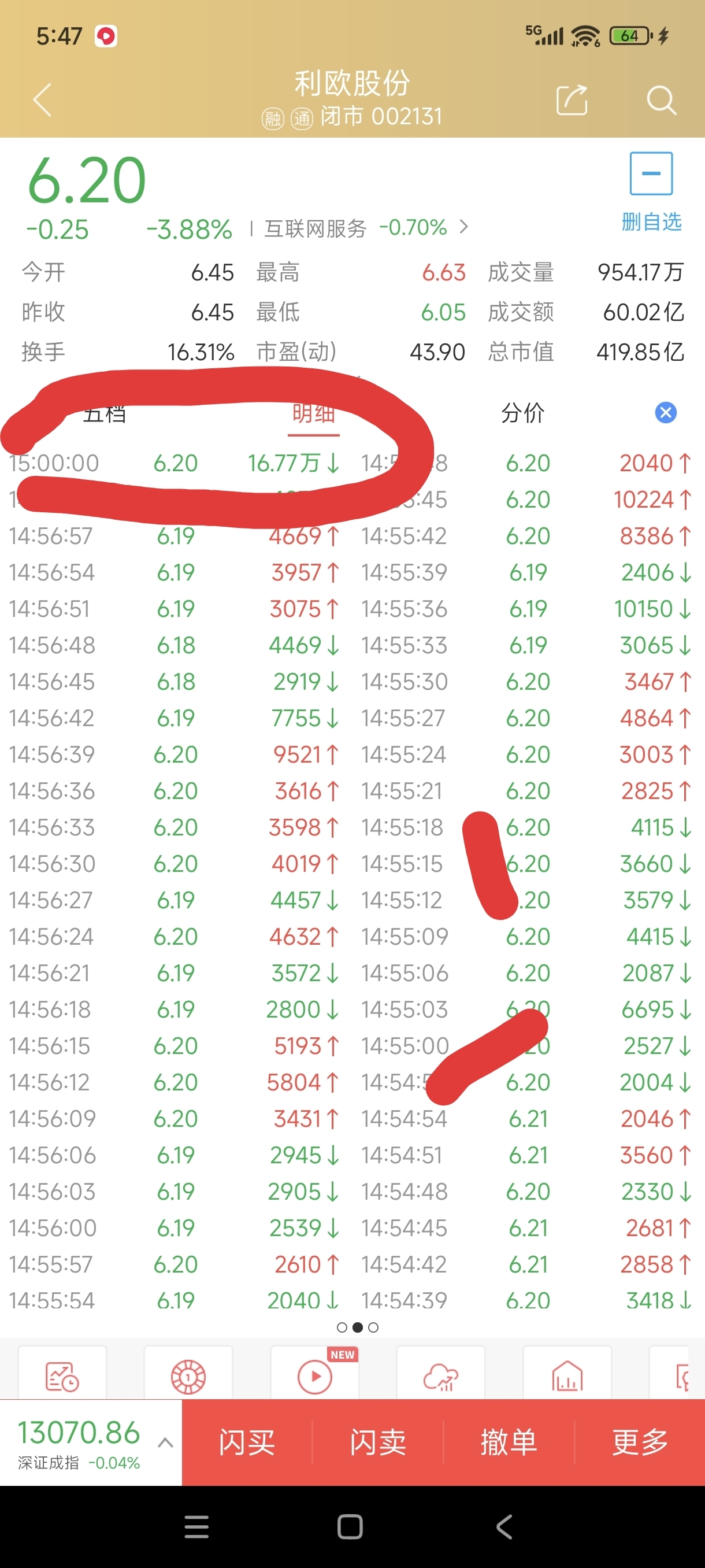This screenshot has width=705, height=1568.
Task: Open the stock search magnifier
Action: (x=661, y=100)
